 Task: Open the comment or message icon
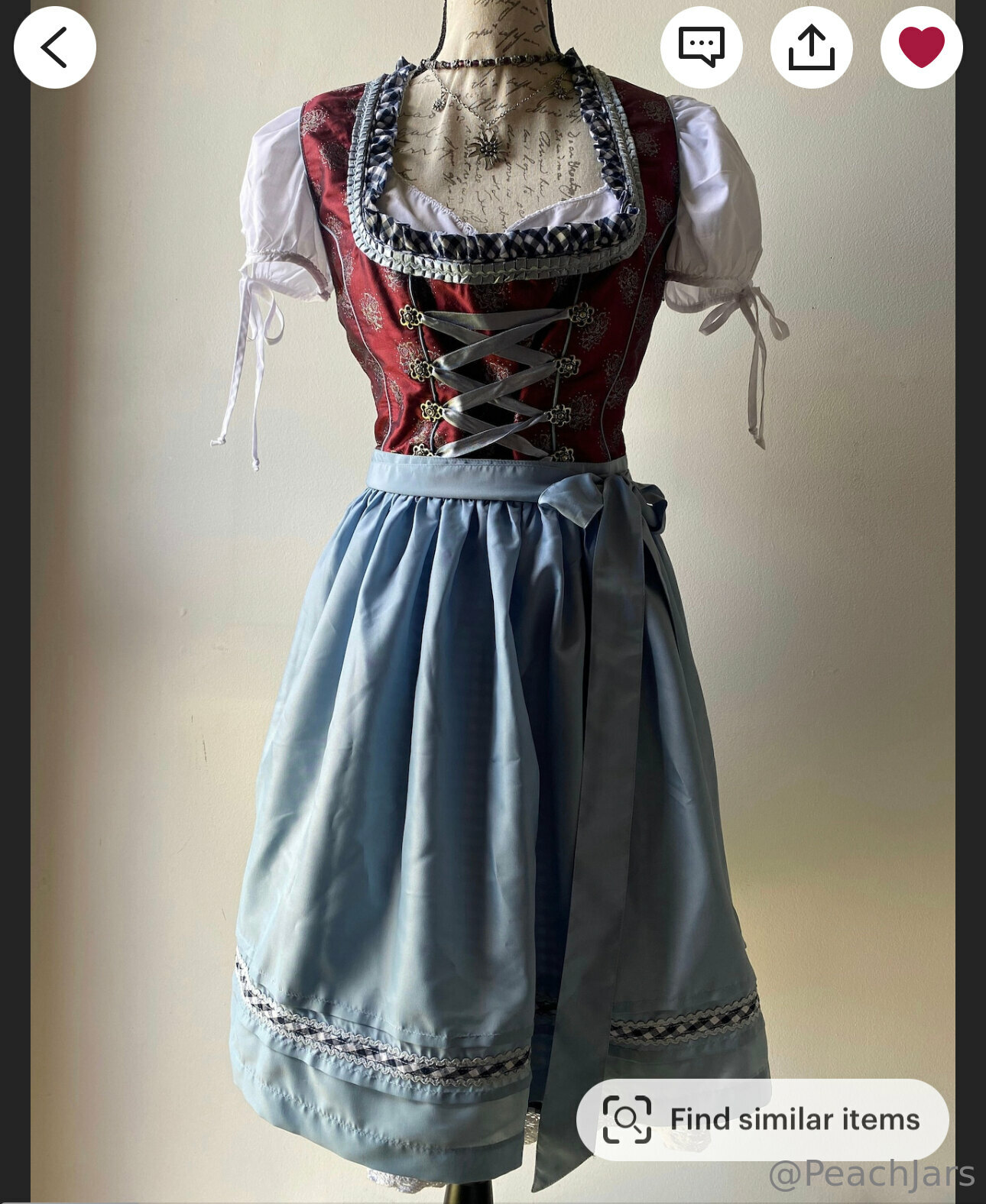pos(701,47)
